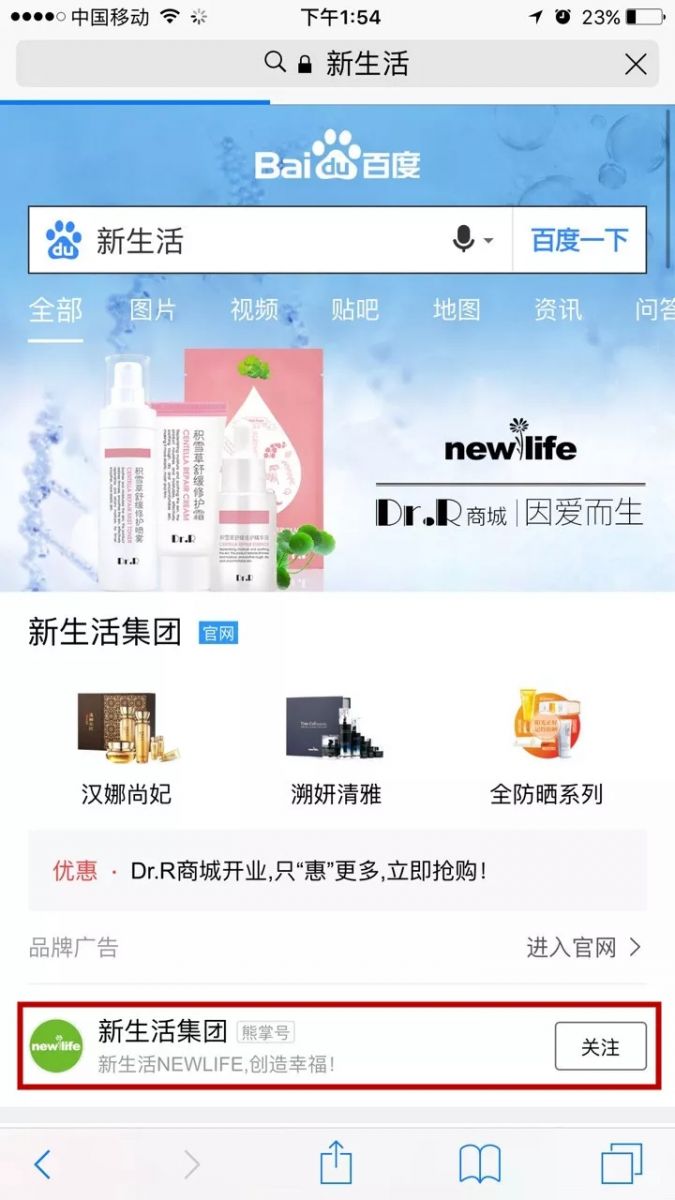Select the 地图 tab
675x1200 pixels.
pyautogui.click(x=456, y=310)
